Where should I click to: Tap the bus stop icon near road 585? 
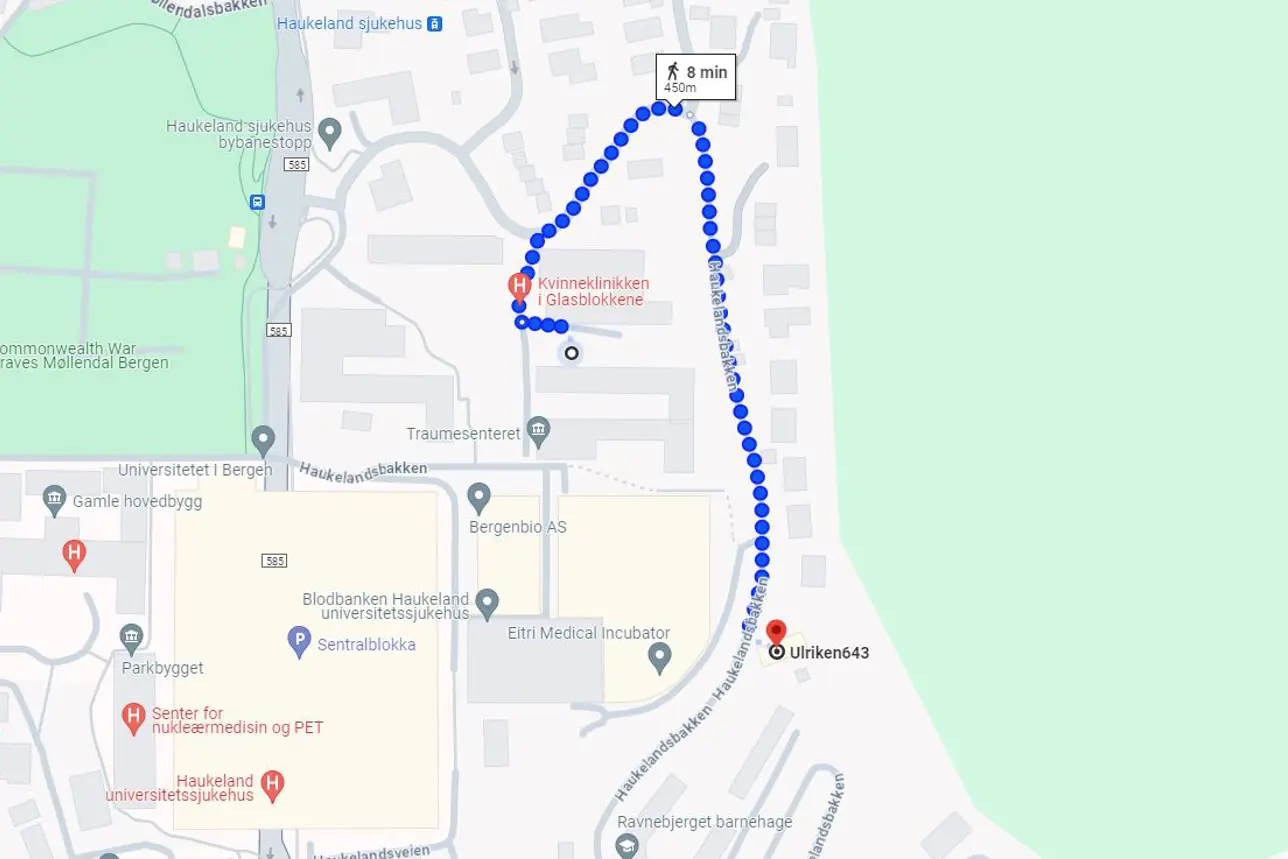click(257, 202)
